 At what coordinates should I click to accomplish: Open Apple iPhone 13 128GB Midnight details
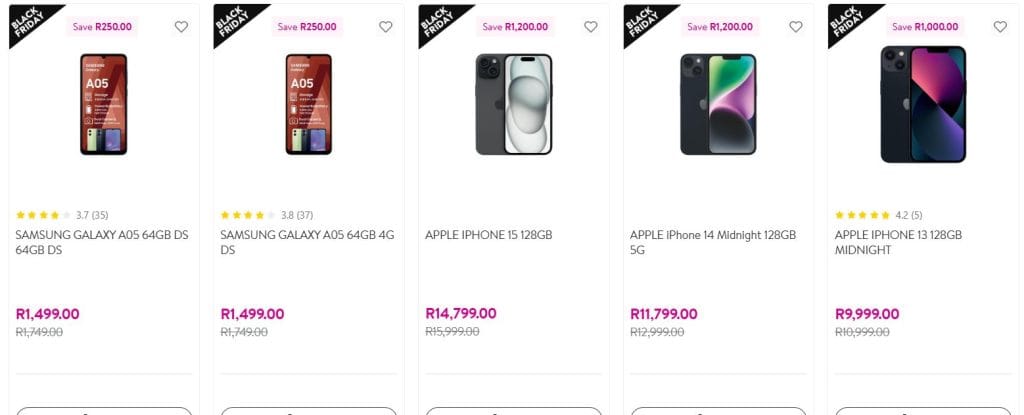click(897, 242)
